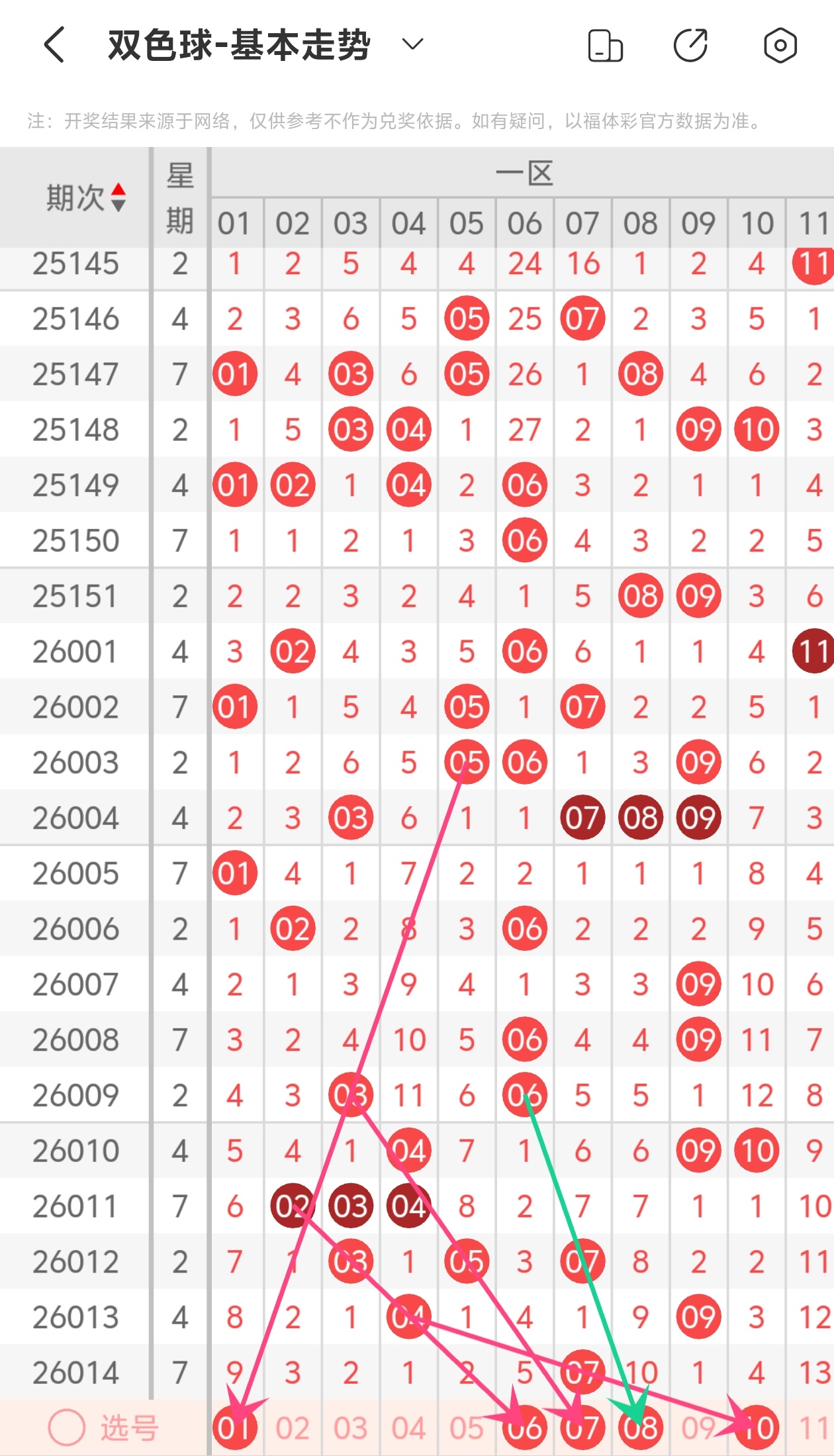
Task: Select number 03 in the pick row
Action: [350, 1428]
